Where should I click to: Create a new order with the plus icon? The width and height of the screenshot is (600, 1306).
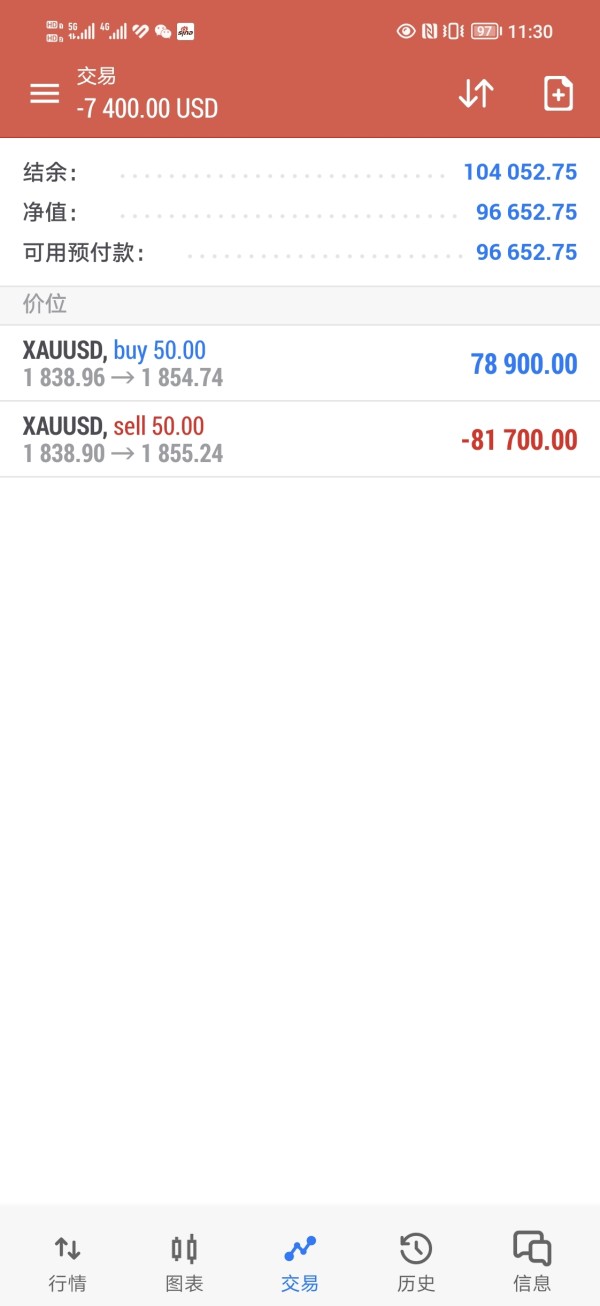click(558, 93)
